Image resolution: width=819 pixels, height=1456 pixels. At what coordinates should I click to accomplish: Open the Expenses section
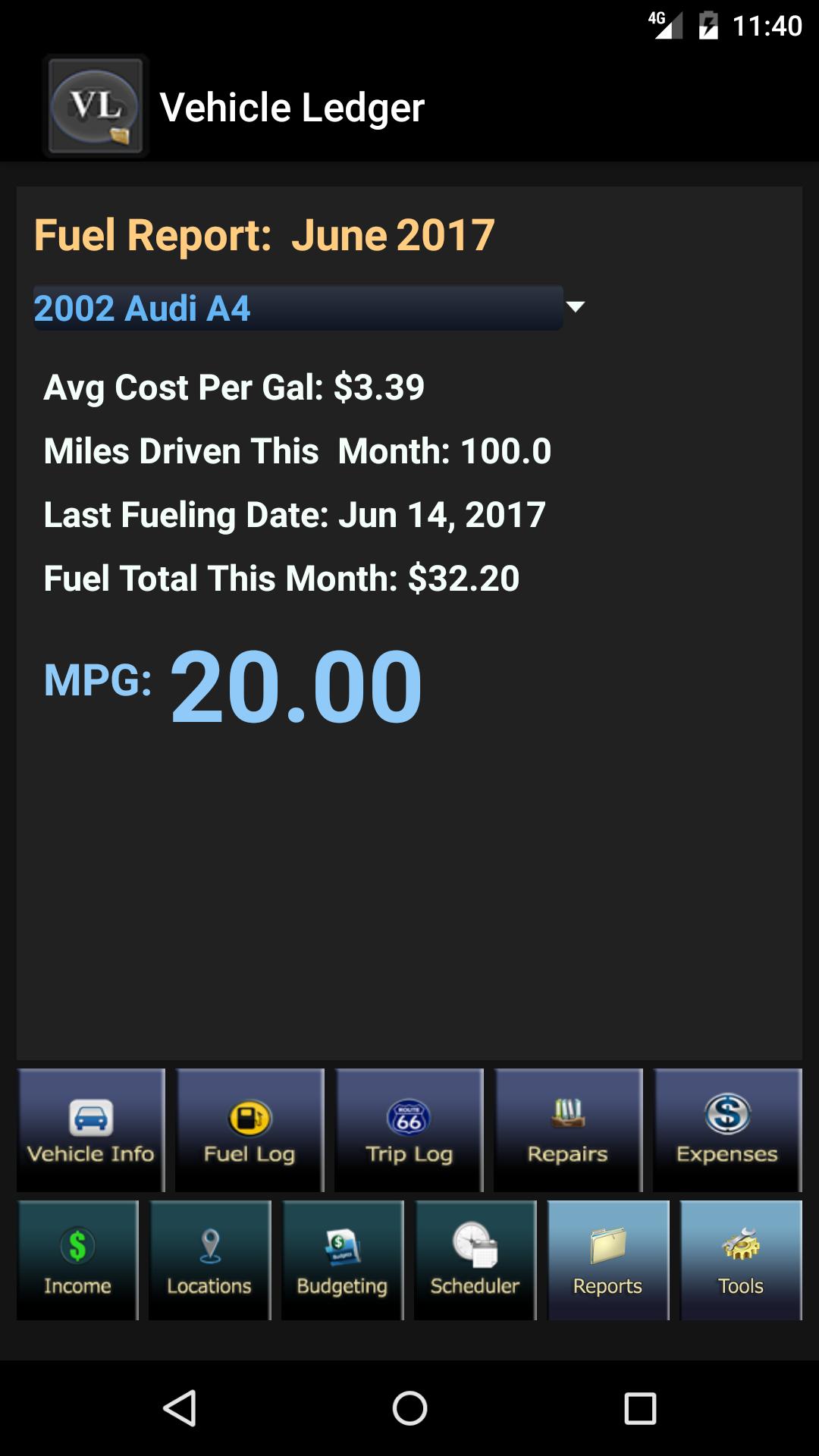(727, 1130)
